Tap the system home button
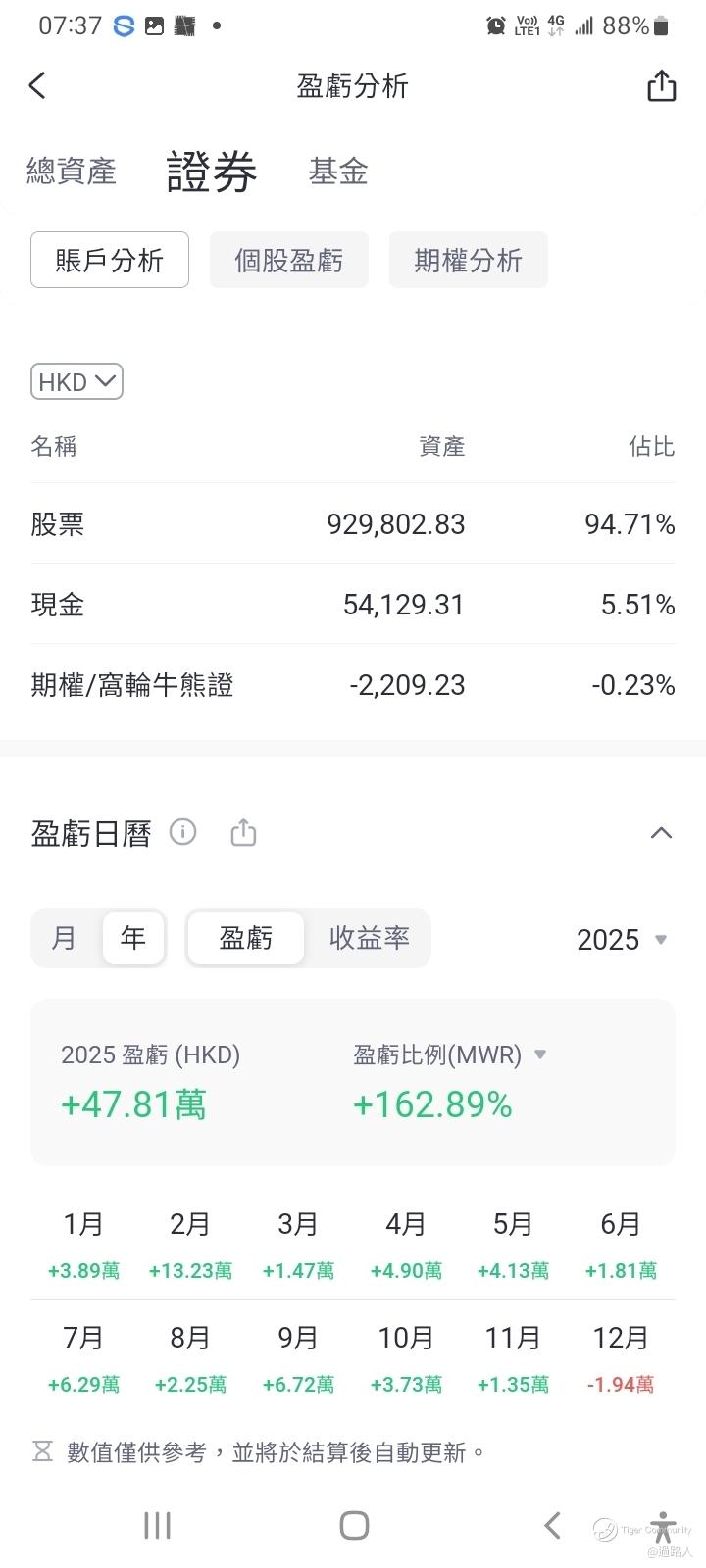This screenshot has height=1568, width=706. (353, 1525)
